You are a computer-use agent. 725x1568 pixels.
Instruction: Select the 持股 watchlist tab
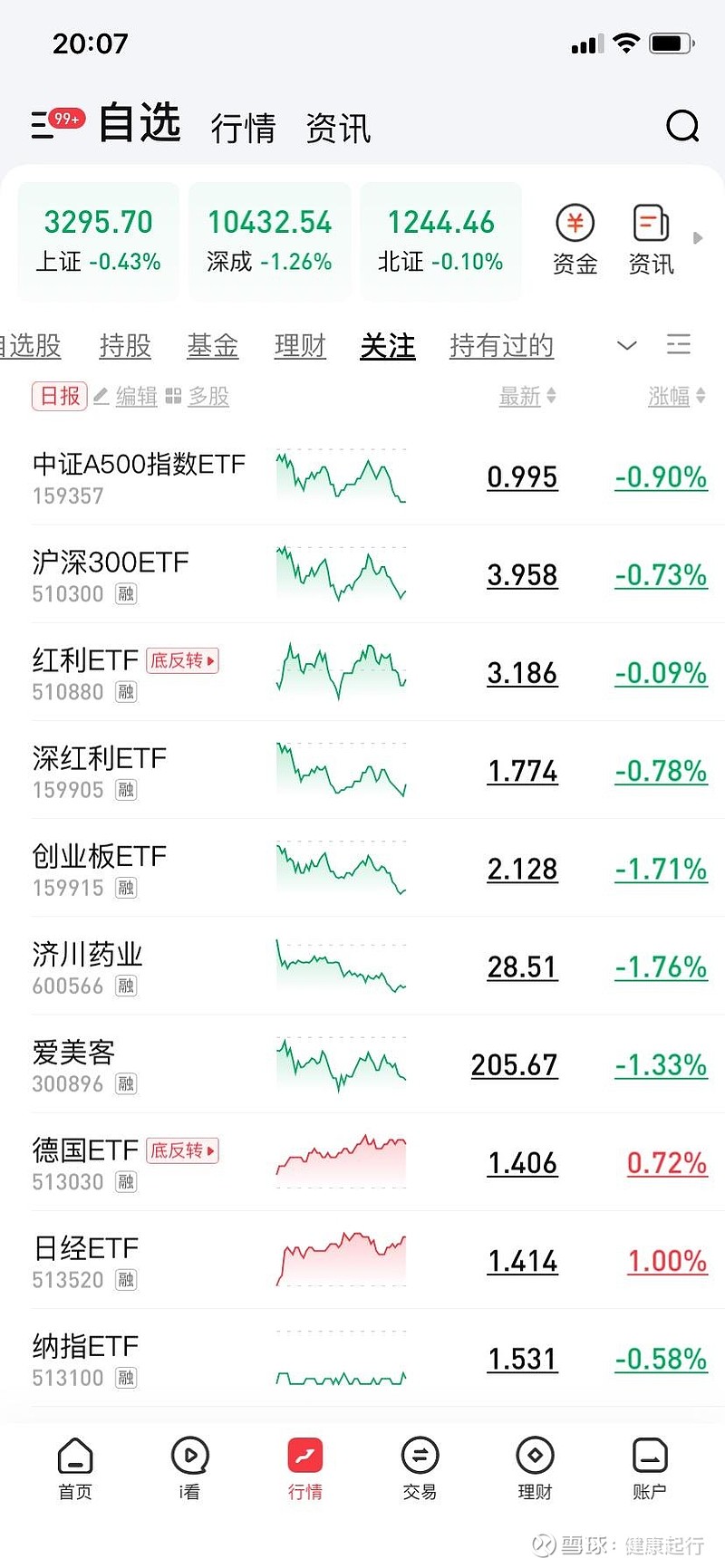tap(125, 345)
